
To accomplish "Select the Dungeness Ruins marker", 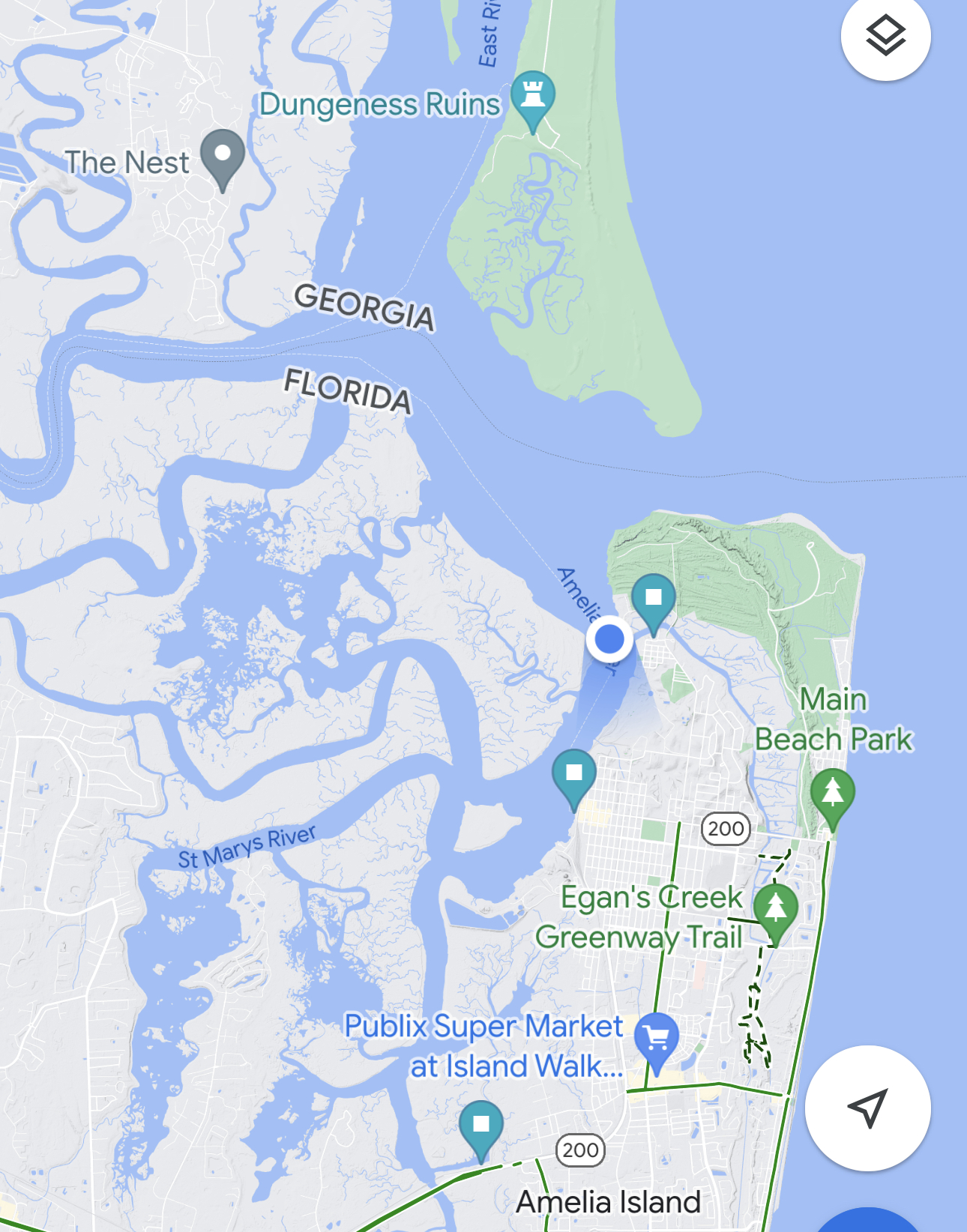I will tap(532, 97).
